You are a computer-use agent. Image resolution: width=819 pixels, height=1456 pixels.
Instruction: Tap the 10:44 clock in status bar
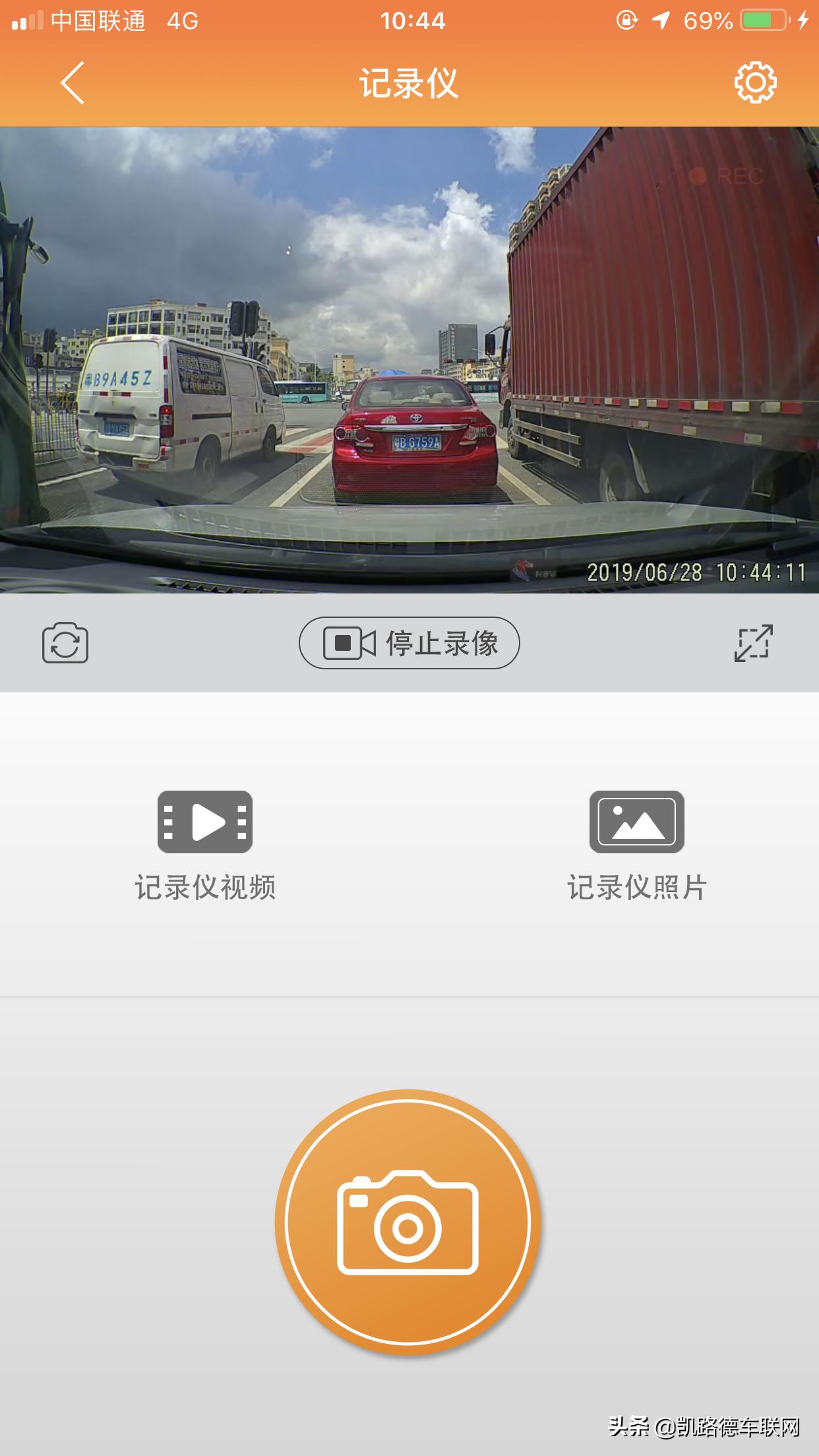409,21
